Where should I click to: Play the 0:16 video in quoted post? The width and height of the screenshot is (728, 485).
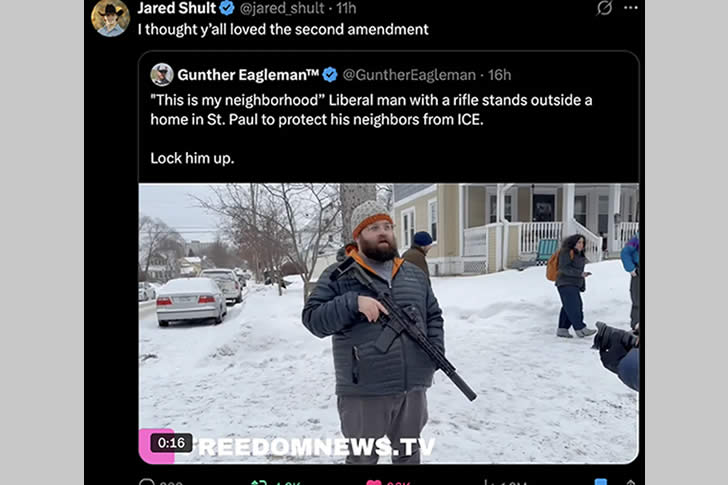click(x=388, y=322)
